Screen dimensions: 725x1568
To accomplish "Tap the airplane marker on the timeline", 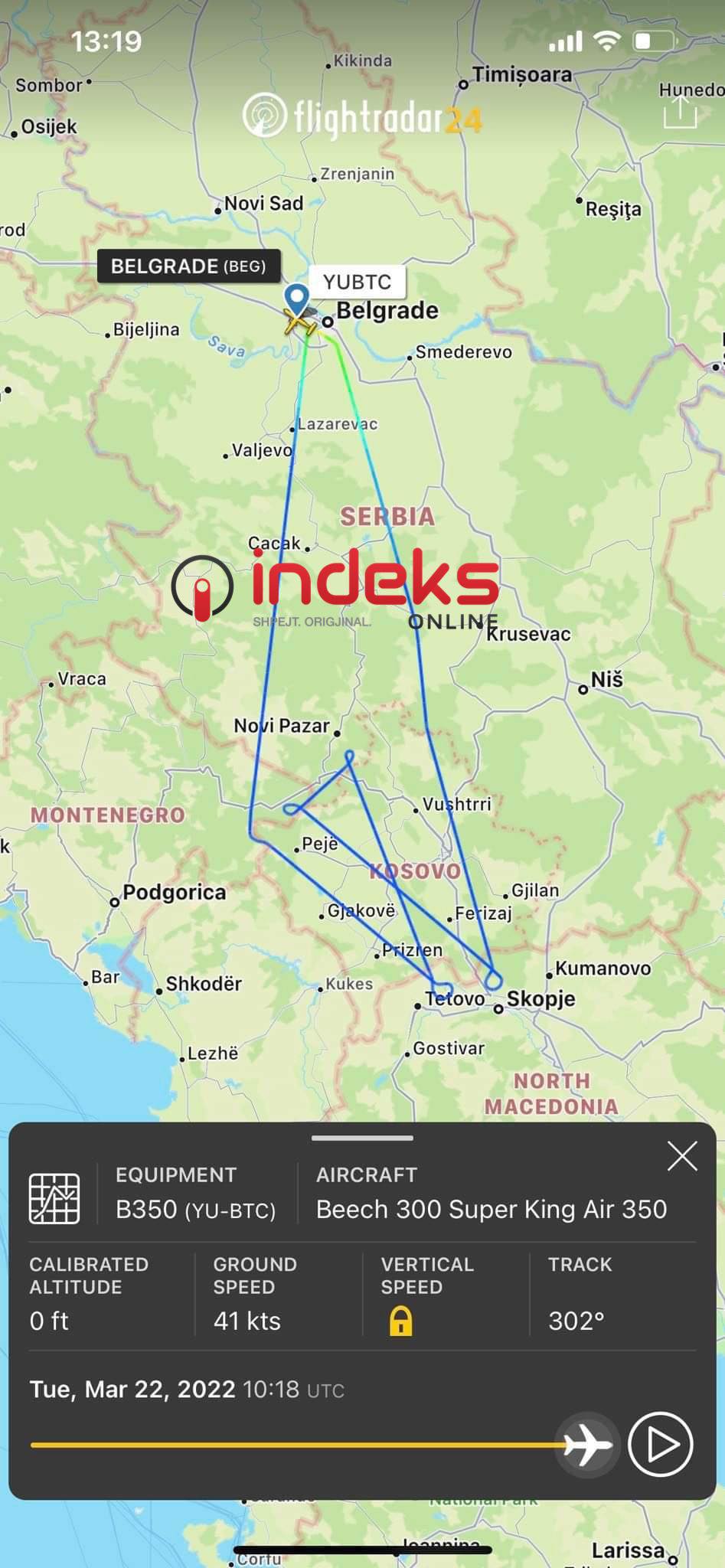I will (587, 1445).
